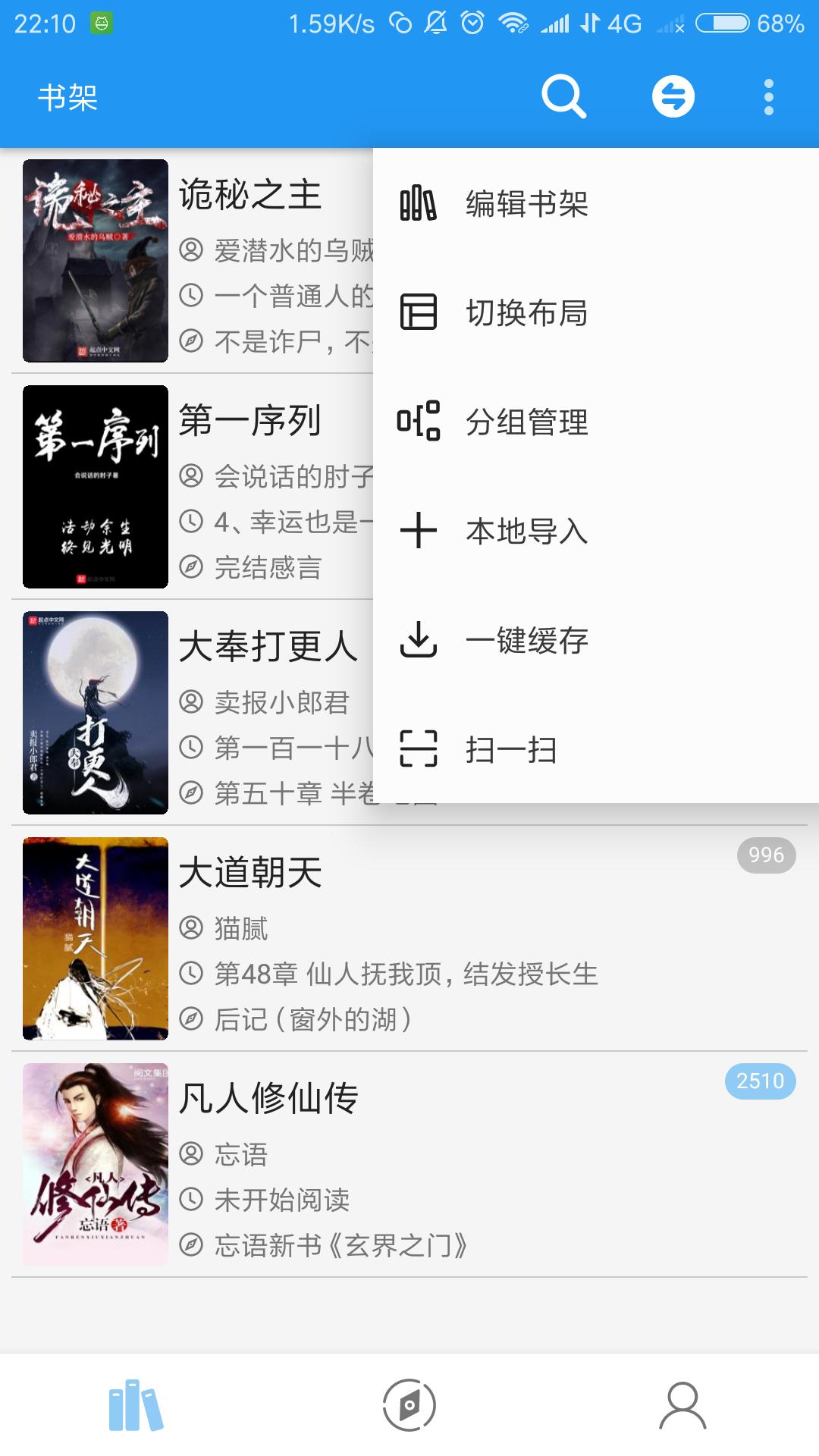Select the 编辑书架 bookshelf icon
The height and width of the screenshot is (1456, 819).
click(418, 203)
